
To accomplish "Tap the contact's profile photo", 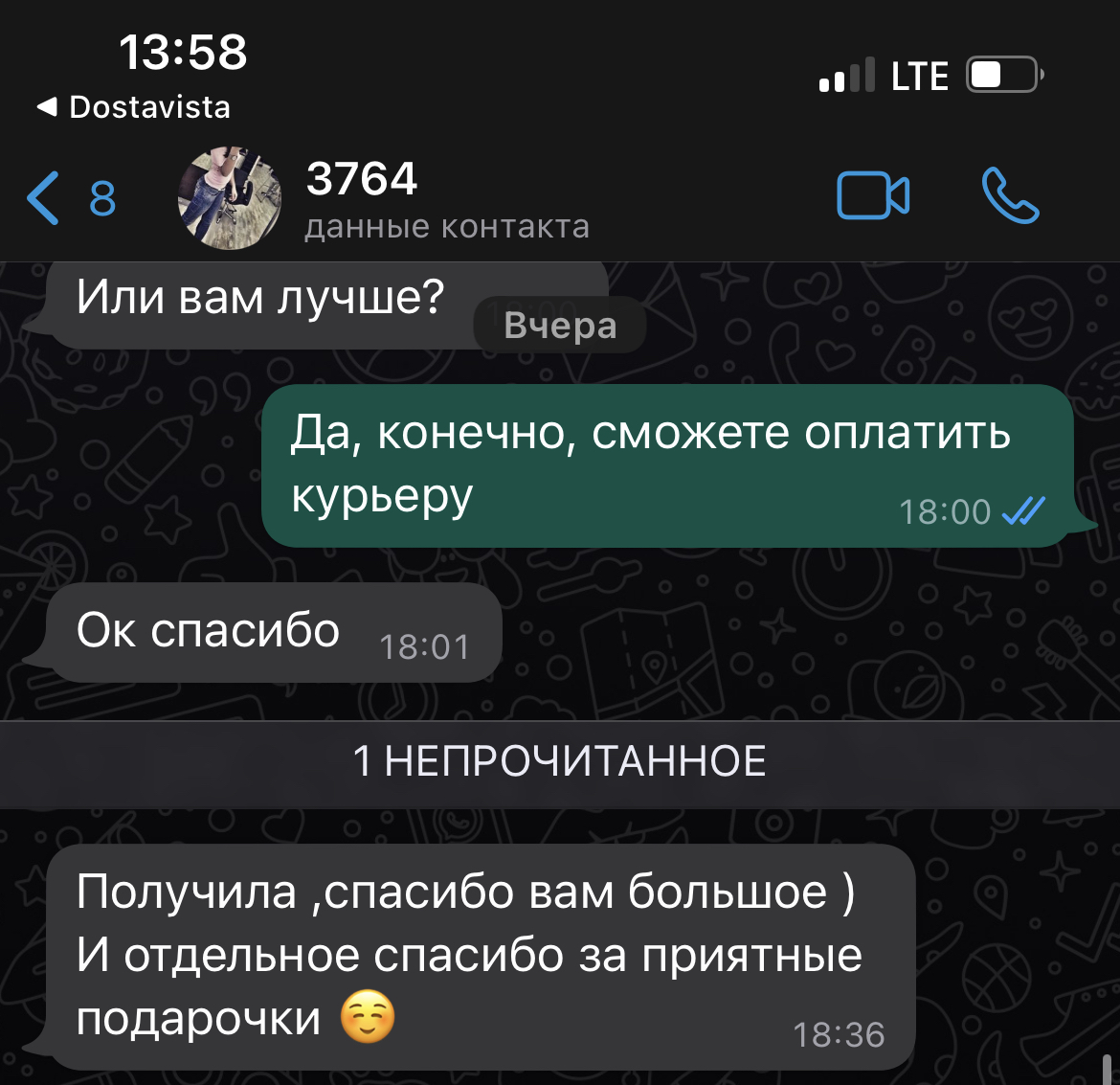I will 230,198.
